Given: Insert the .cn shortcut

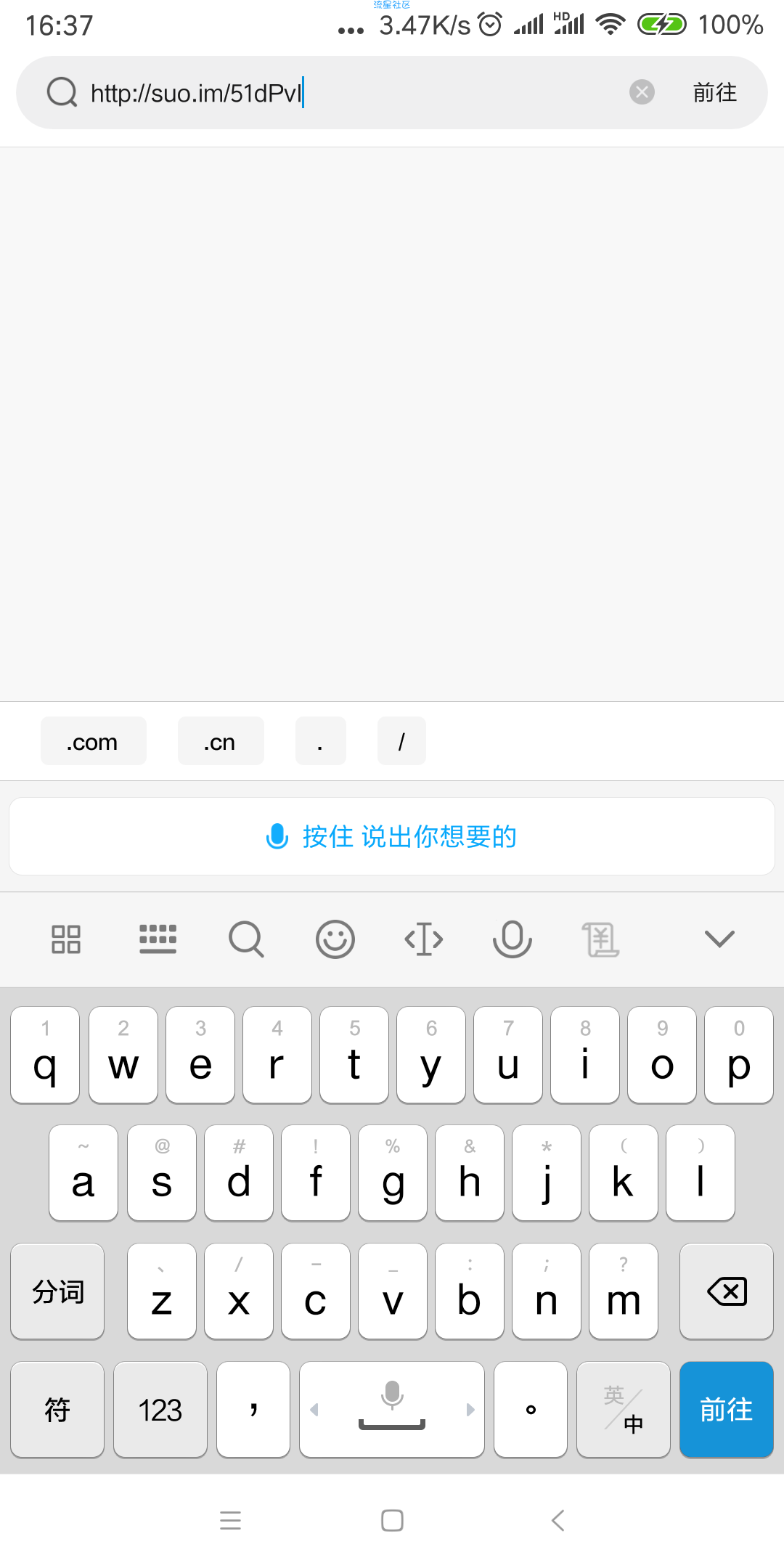Looking at the screenshot, I should click(x=220, y=742).
